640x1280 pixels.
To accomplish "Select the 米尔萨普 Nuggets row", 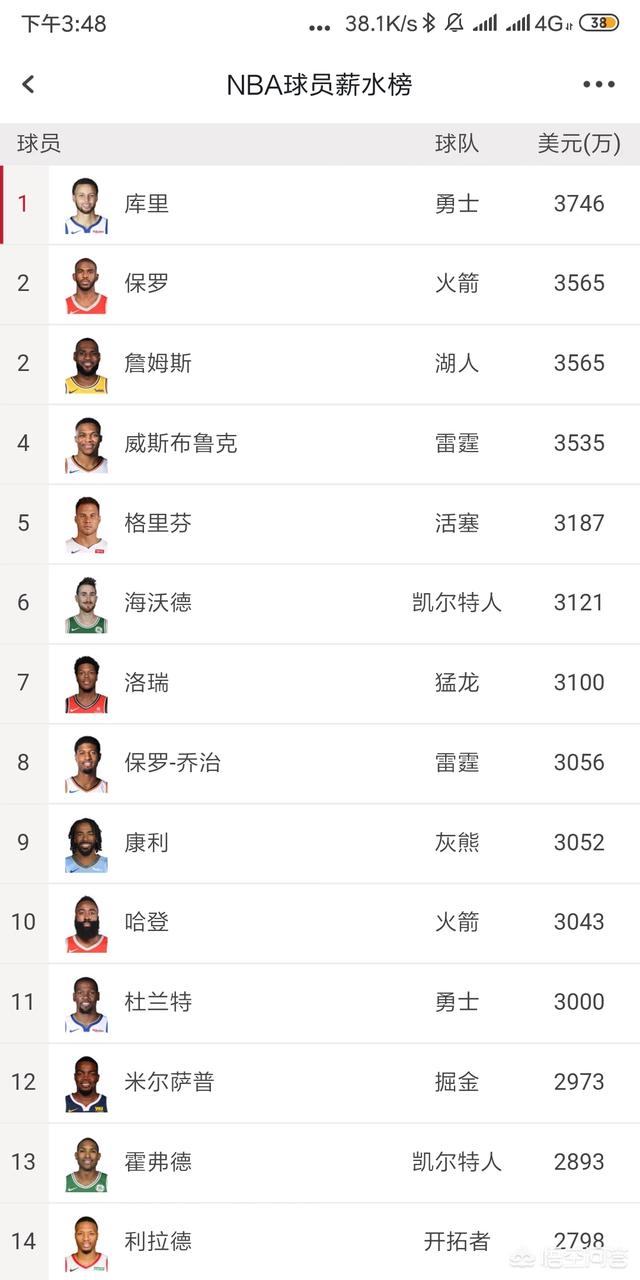I will click(x=320, y=1084).
